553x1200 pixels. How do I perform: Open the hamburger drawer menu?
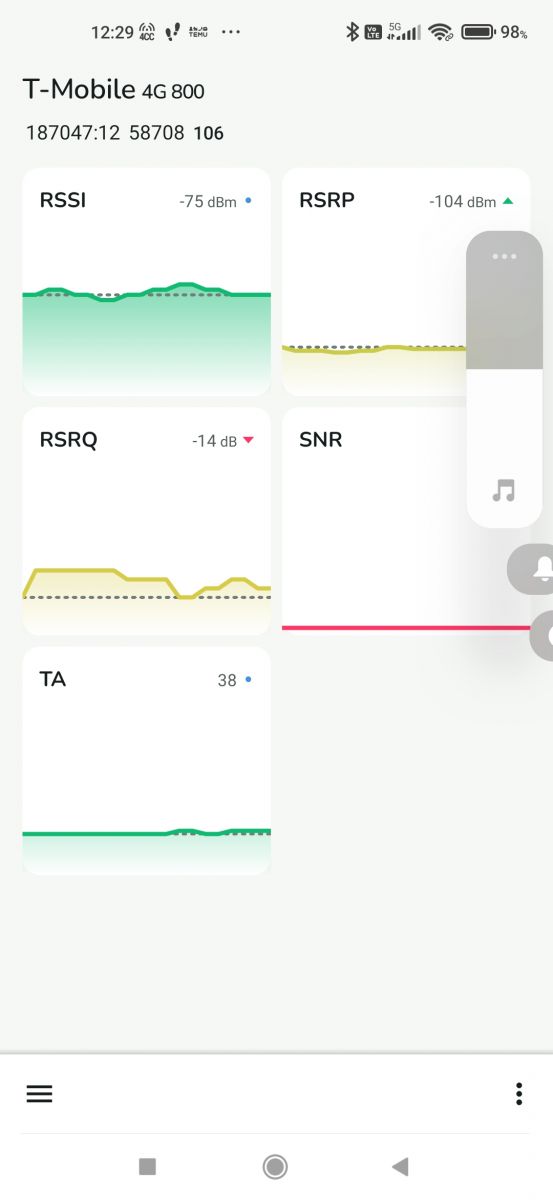pos(39,1094)
